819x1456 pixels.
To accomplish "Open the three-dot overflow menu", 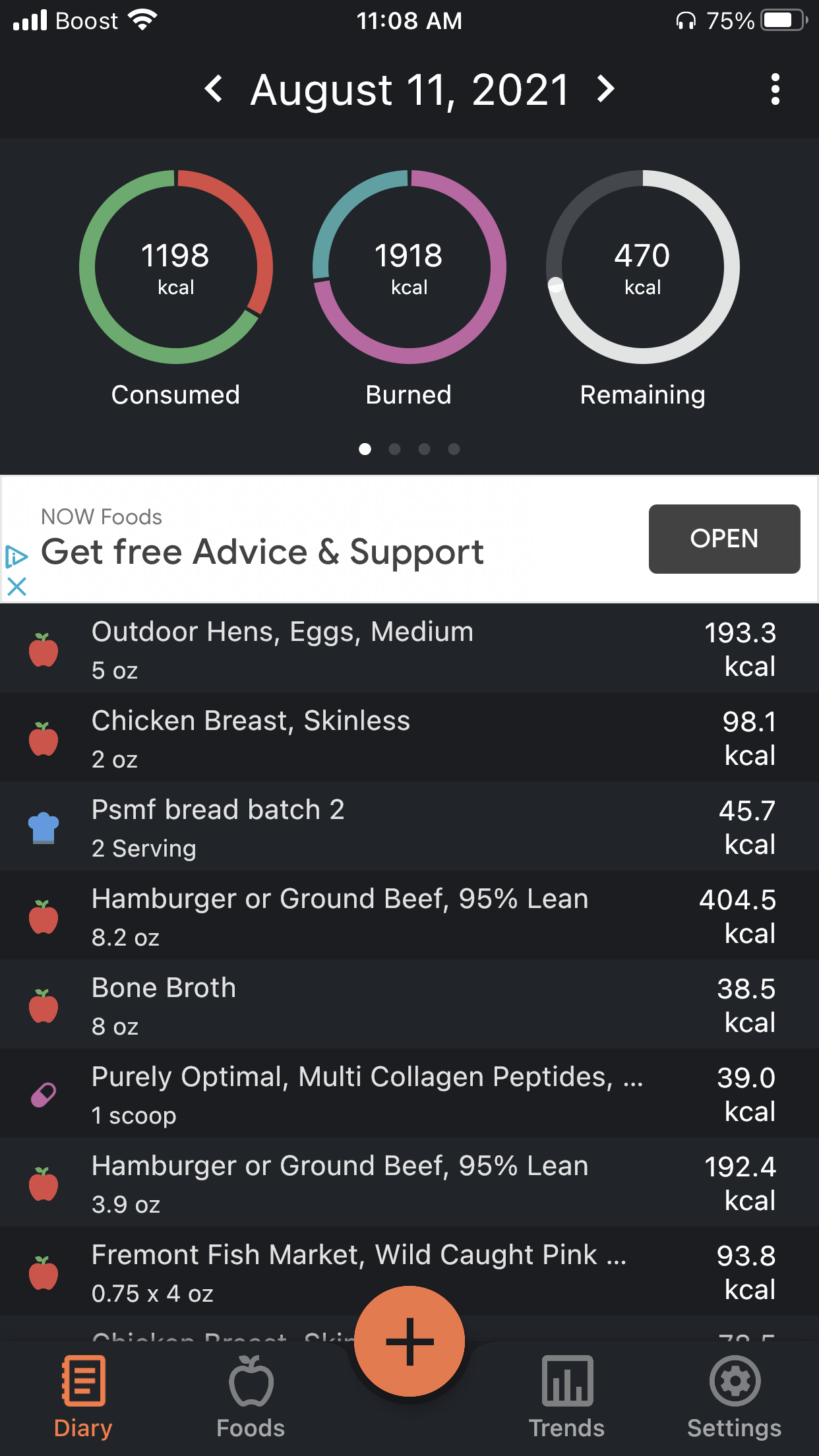I will 775,89.
